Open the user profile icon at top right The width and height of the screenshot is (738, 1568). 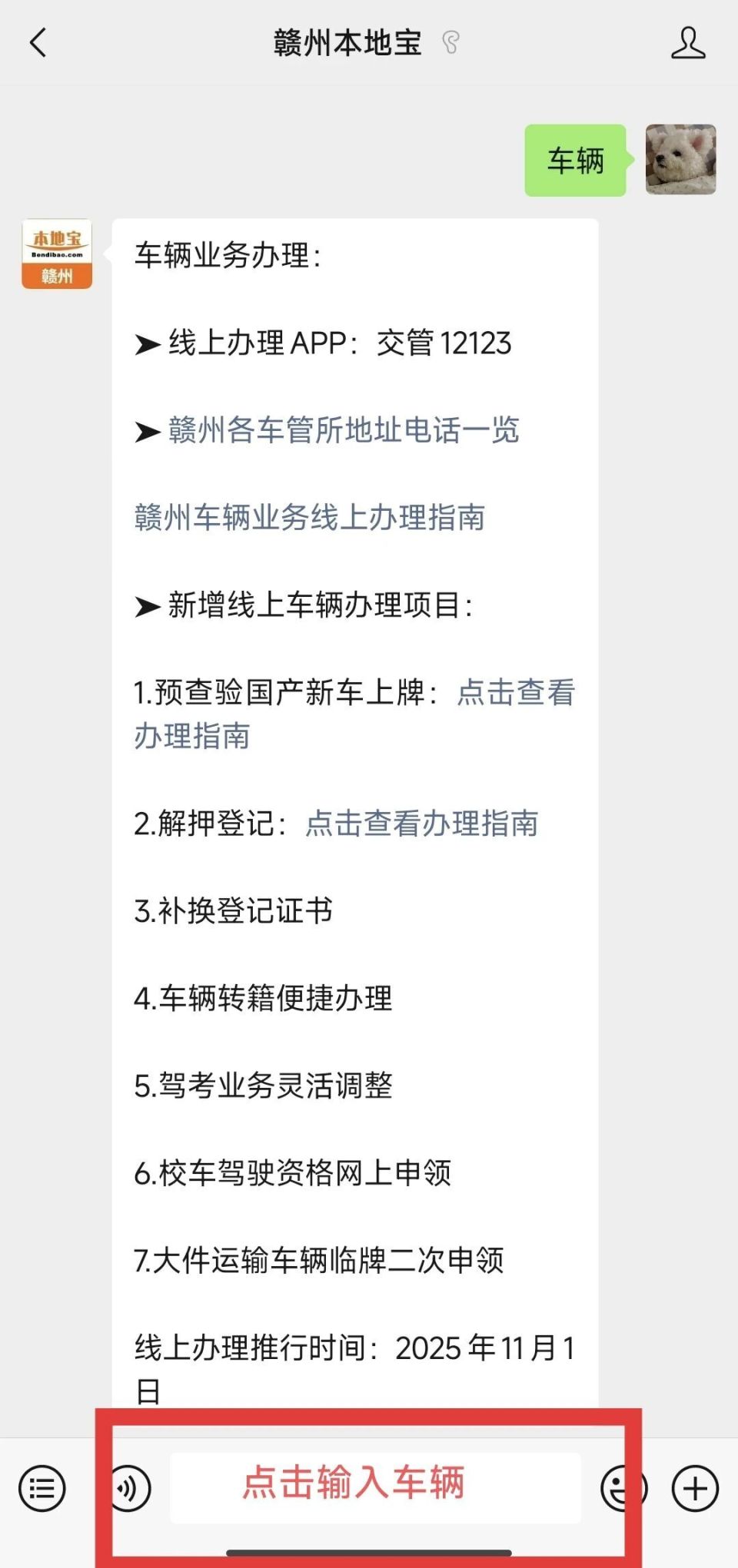click(690, 44)
